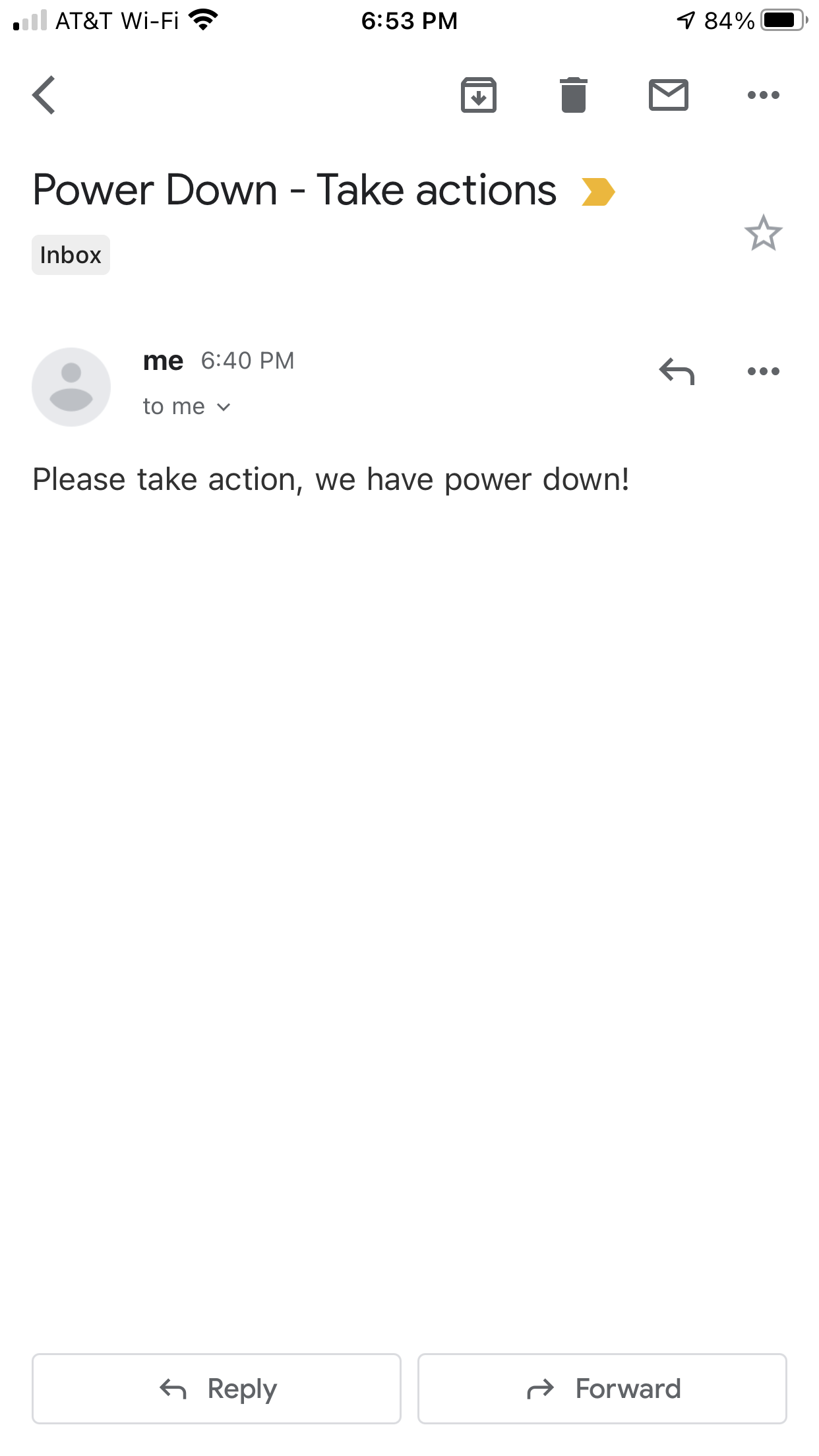The height and width of the screenshot is (1456, 819).
Task: Archive this email
Action: (x=479, y=95)
